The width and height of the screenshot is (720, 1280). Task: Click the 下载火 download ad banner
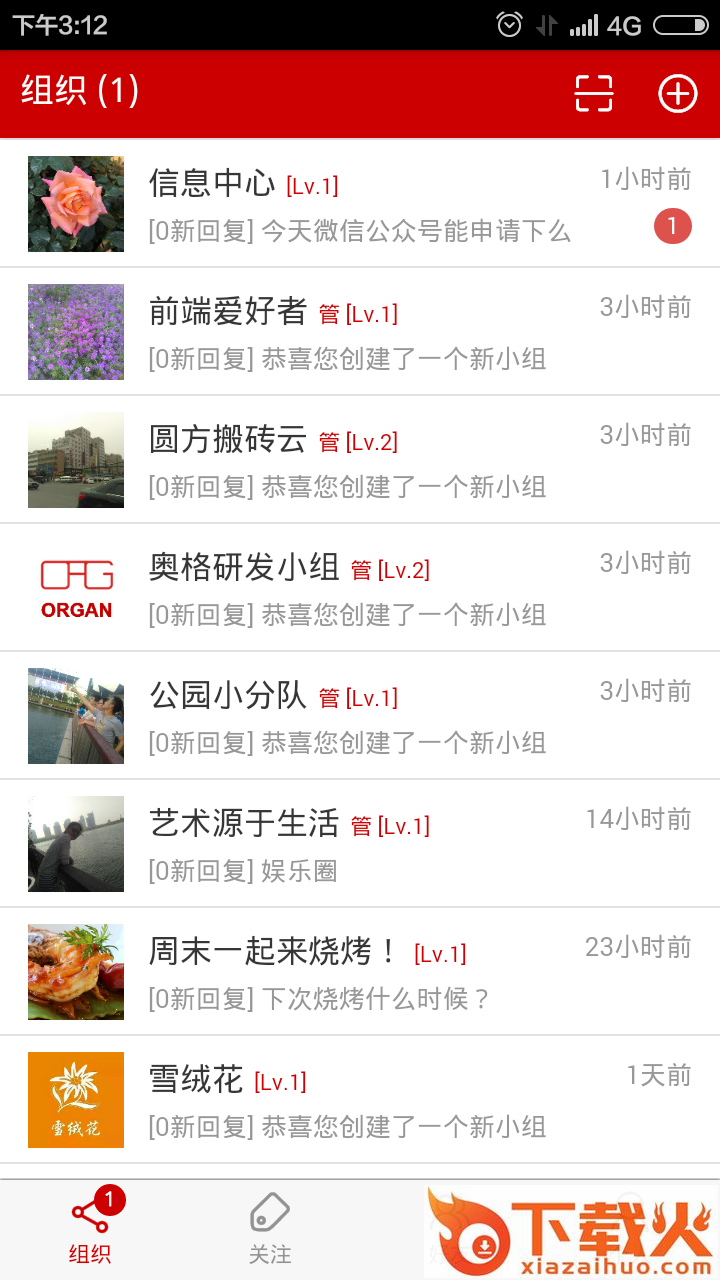point(570,1228)
